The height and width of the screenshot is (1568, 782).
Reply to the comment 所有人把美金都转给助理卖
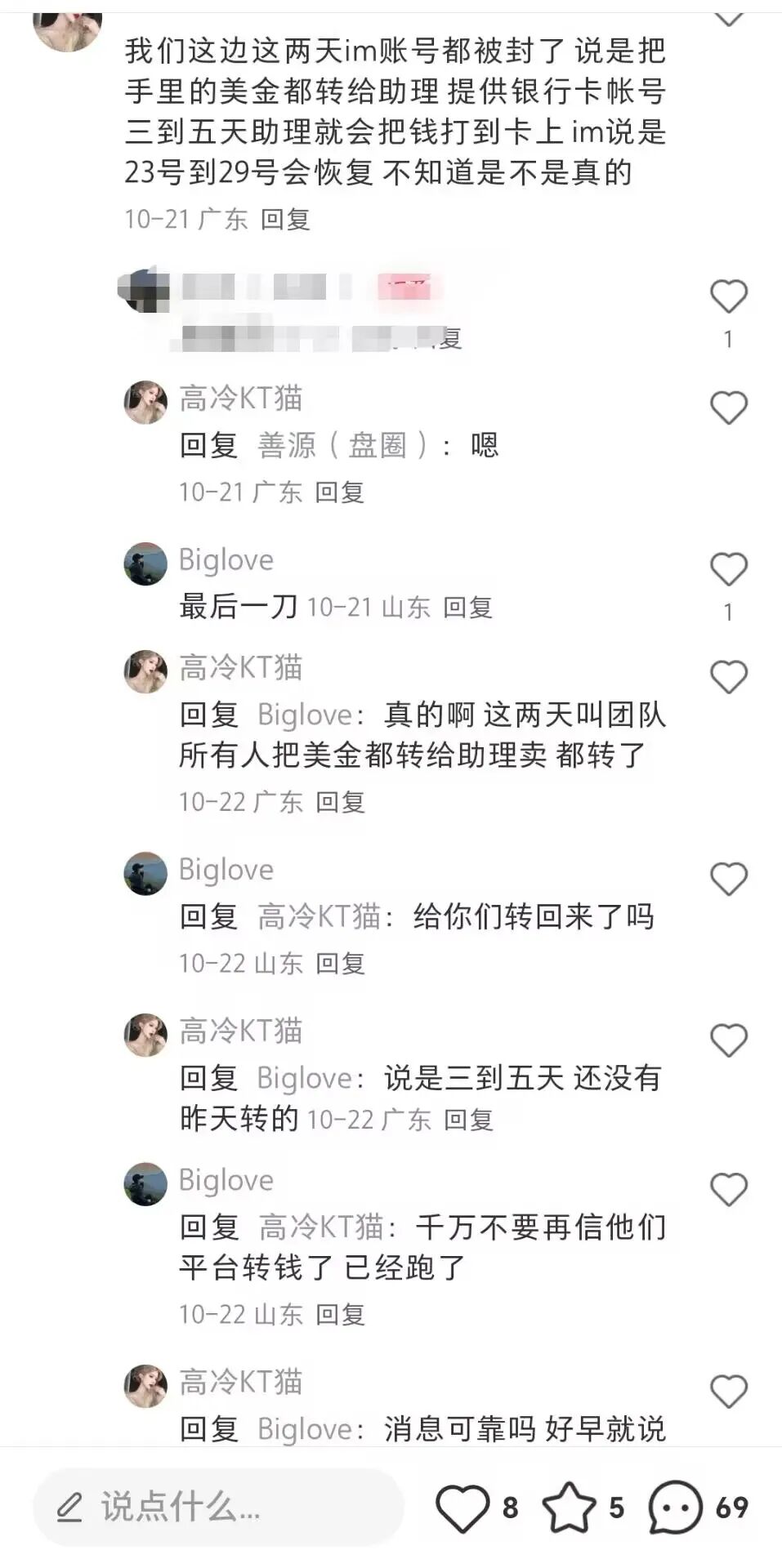(340, 802)
